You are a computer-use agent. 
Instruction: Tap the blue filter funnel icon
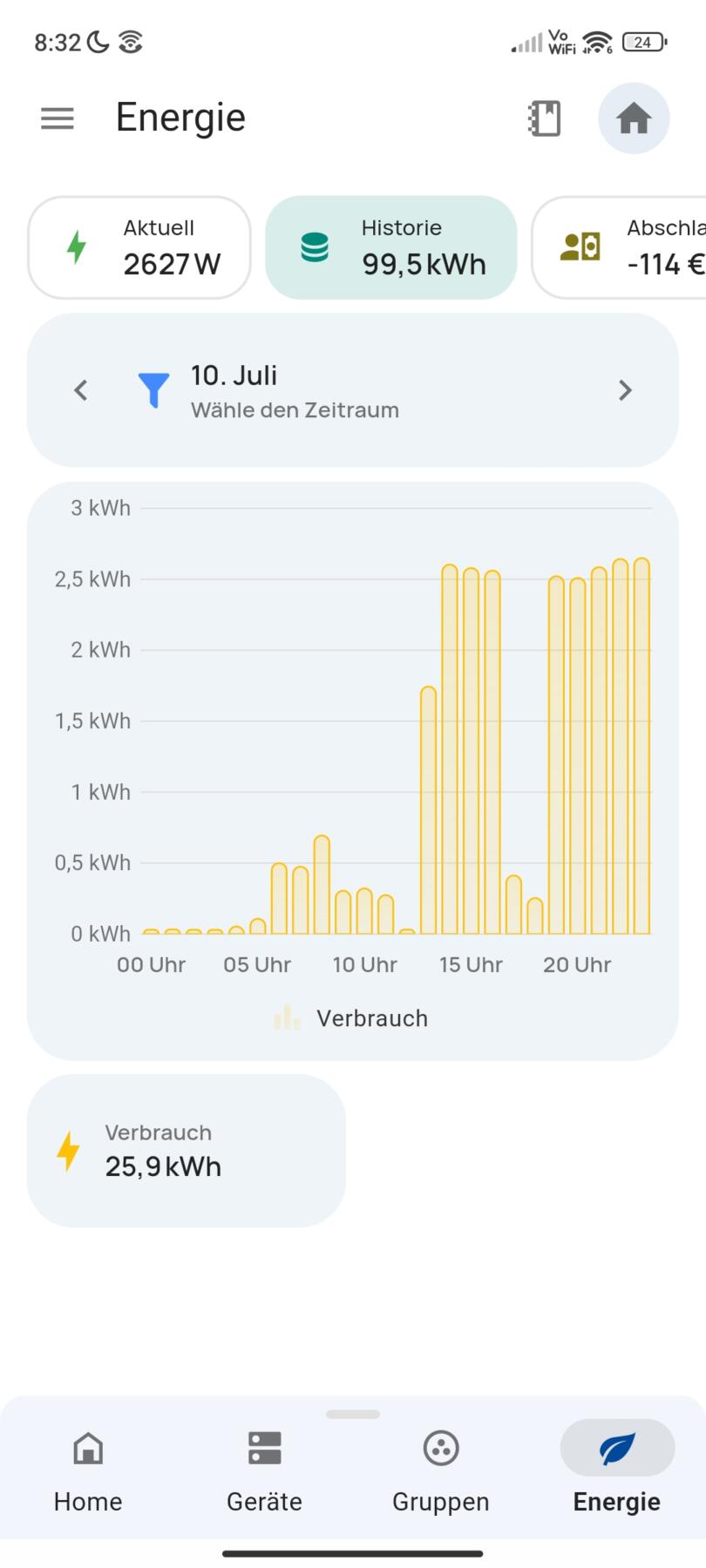point(154,390)
